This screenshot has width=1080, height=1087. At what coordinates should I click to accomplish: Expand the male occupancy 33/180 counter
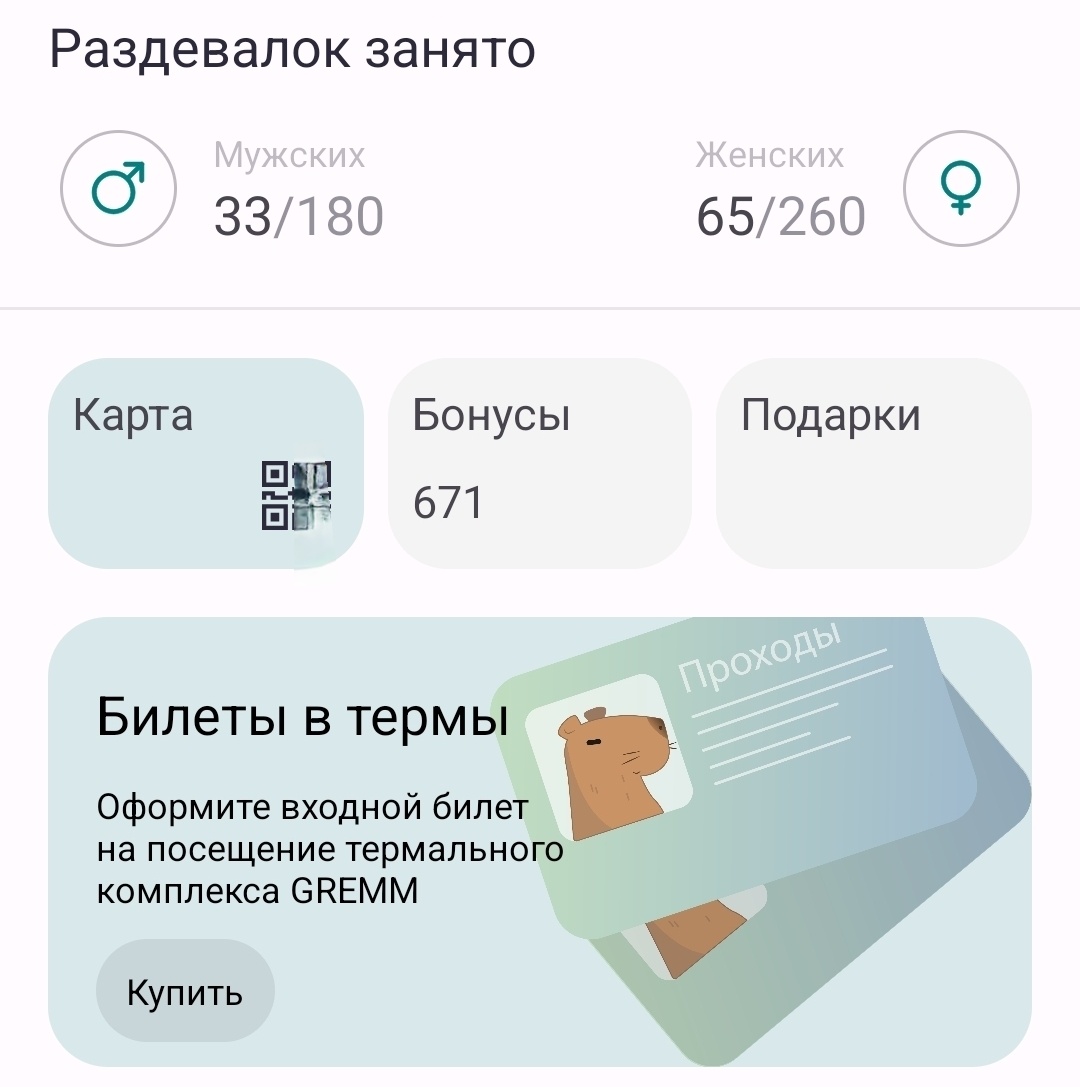tap(300, 211)
